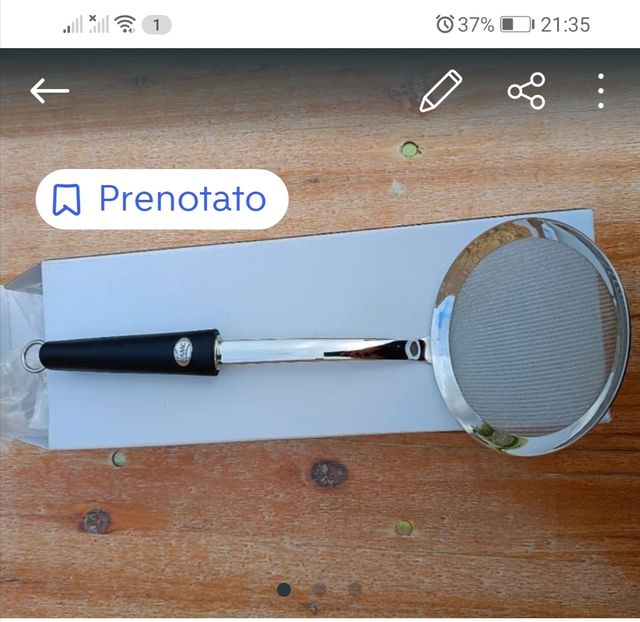Go back using the arrow

(x=49, y=91)
